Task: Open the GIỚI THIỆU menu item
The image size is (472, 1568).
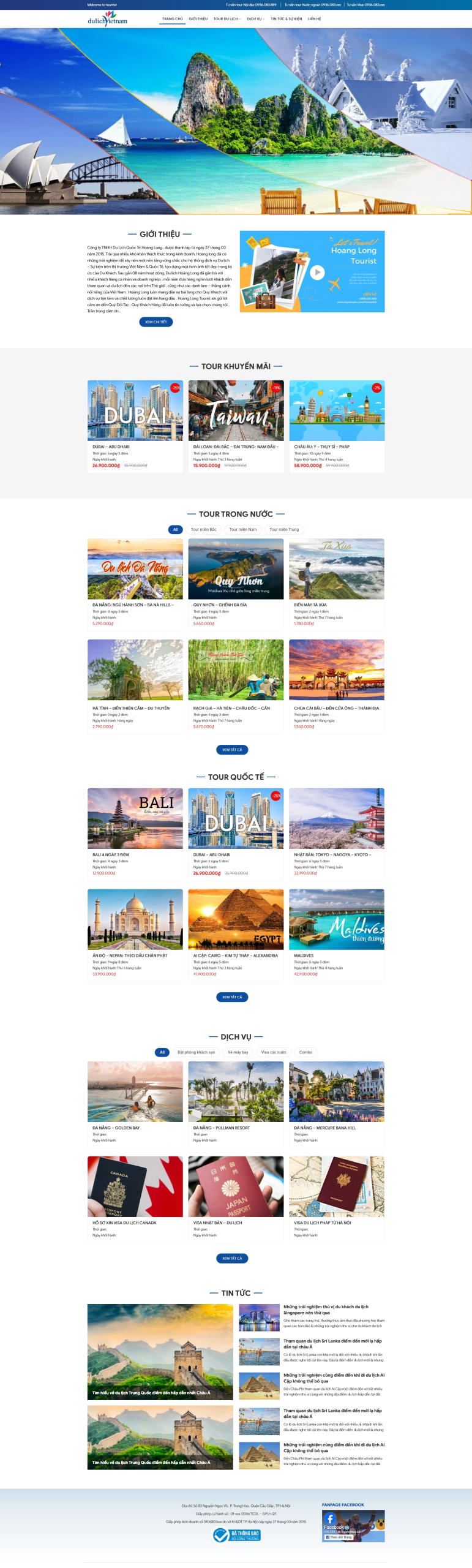Action: coord(198,19)
